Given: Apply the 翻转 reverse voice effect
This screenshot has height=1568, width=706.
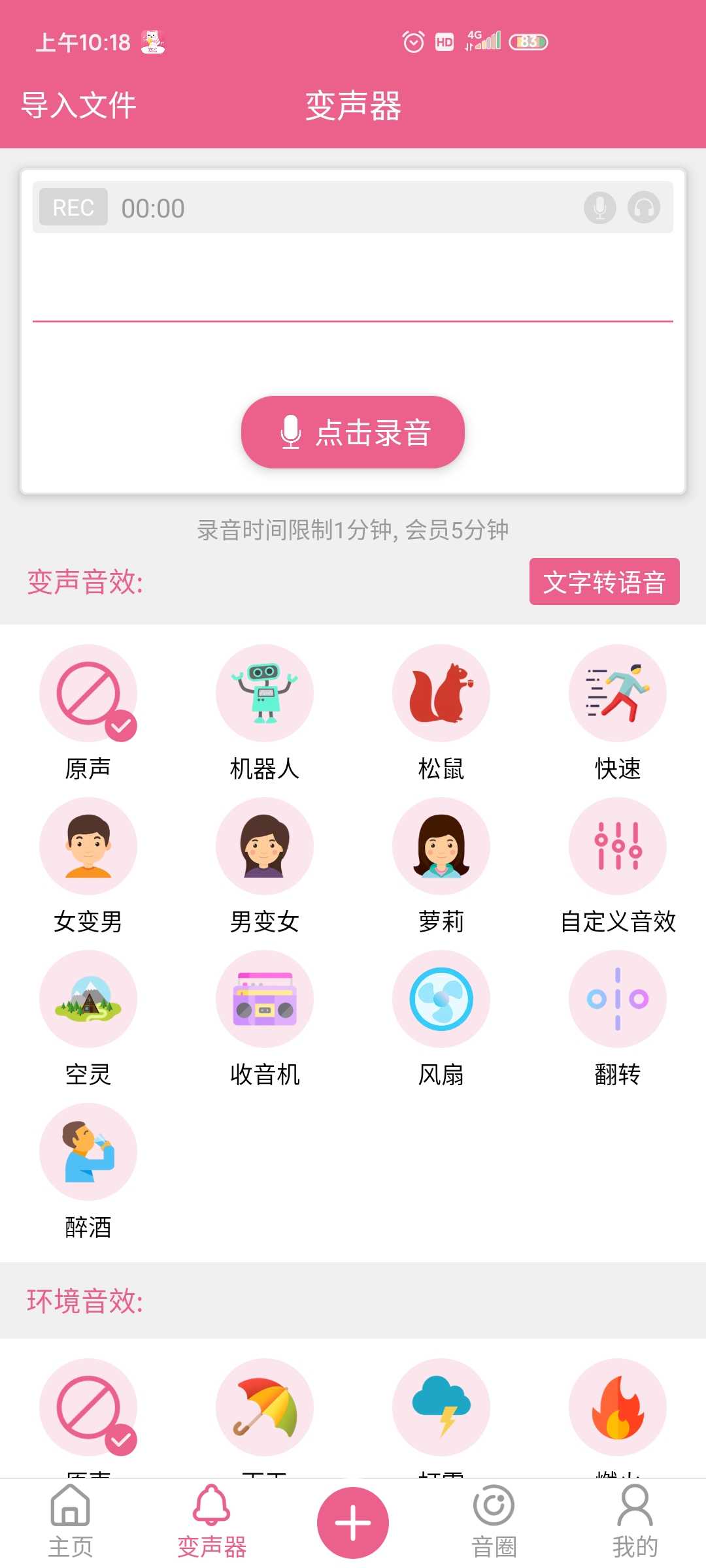Looking at the screenshot, I should click(618, 998).
